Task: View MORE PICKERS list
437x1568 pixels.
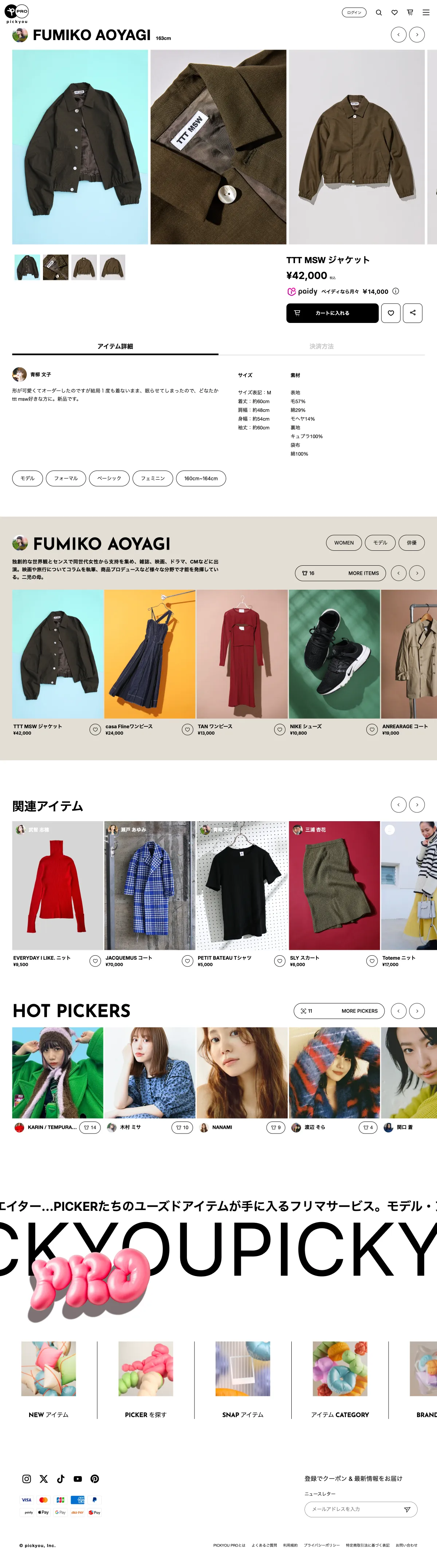Action: (x=359, y=1010)
